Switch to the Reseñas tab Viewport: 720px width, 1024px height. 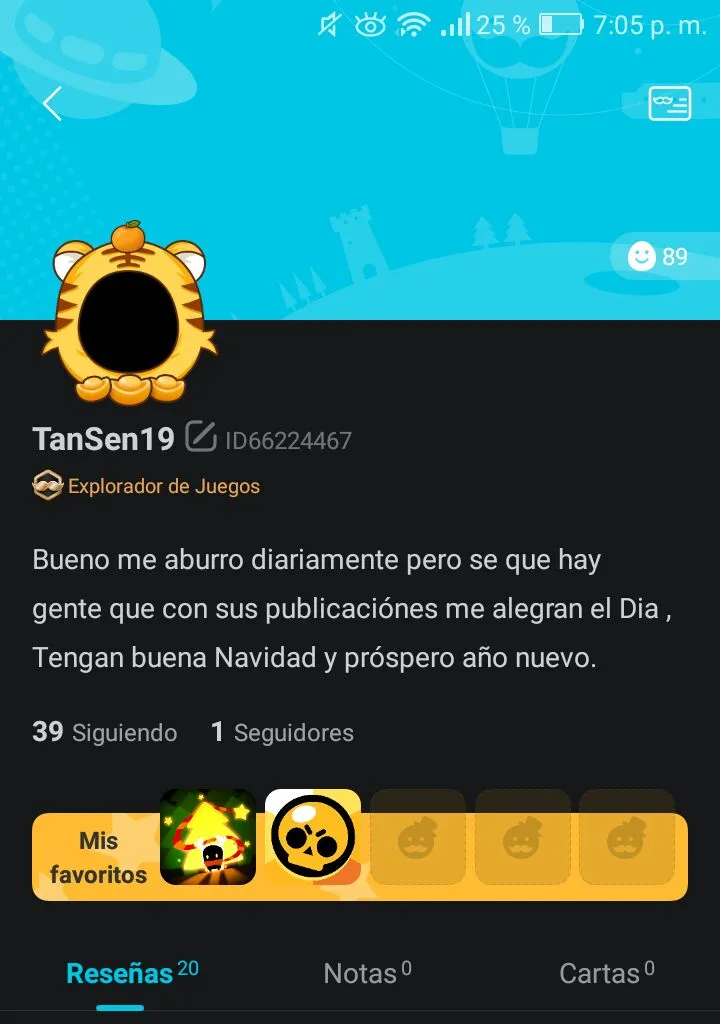119,973
